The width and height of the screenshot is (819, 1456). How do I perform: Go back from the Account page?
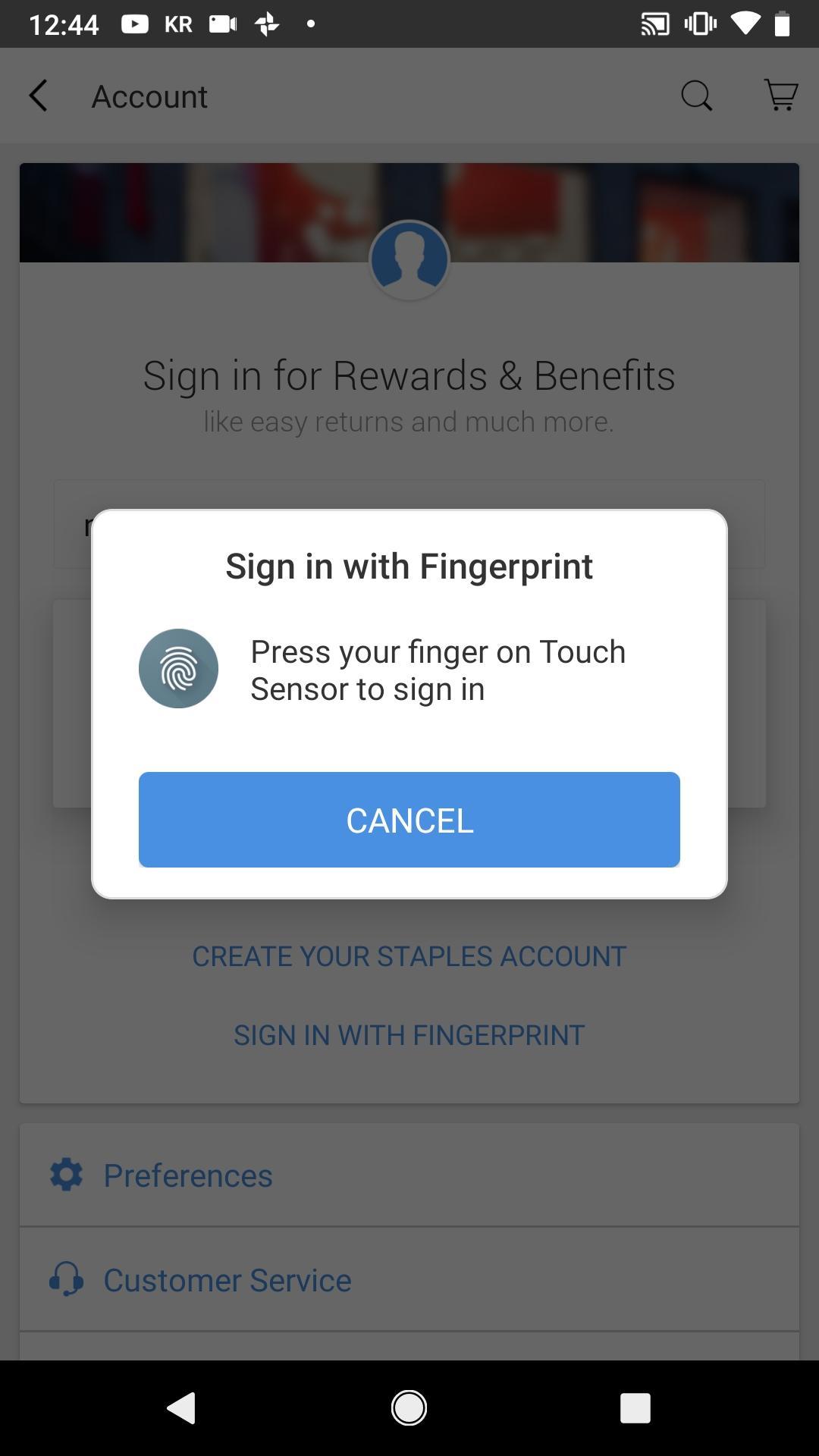[39, 96]
